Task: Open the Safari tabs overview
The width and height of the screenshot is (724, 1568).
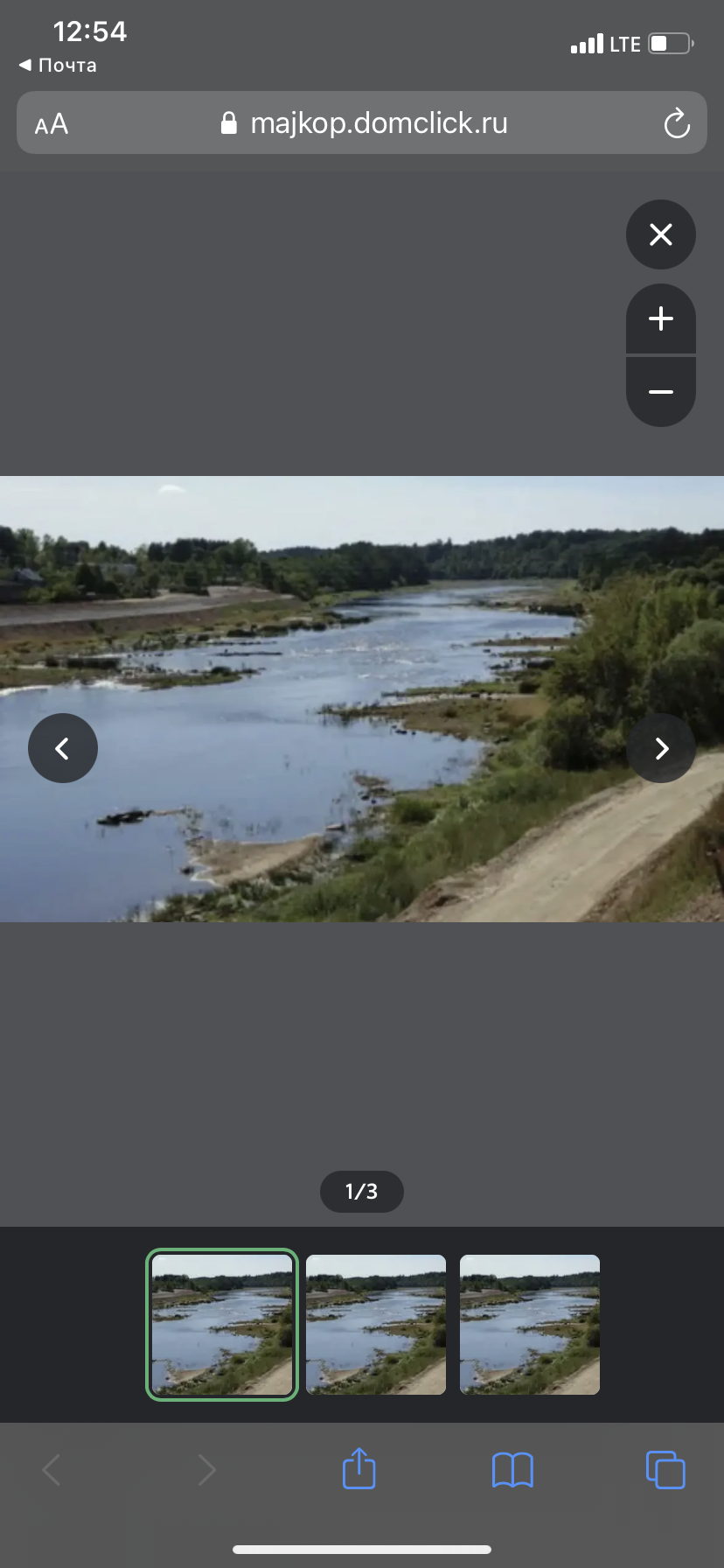Action: (x=665, y=1470)
